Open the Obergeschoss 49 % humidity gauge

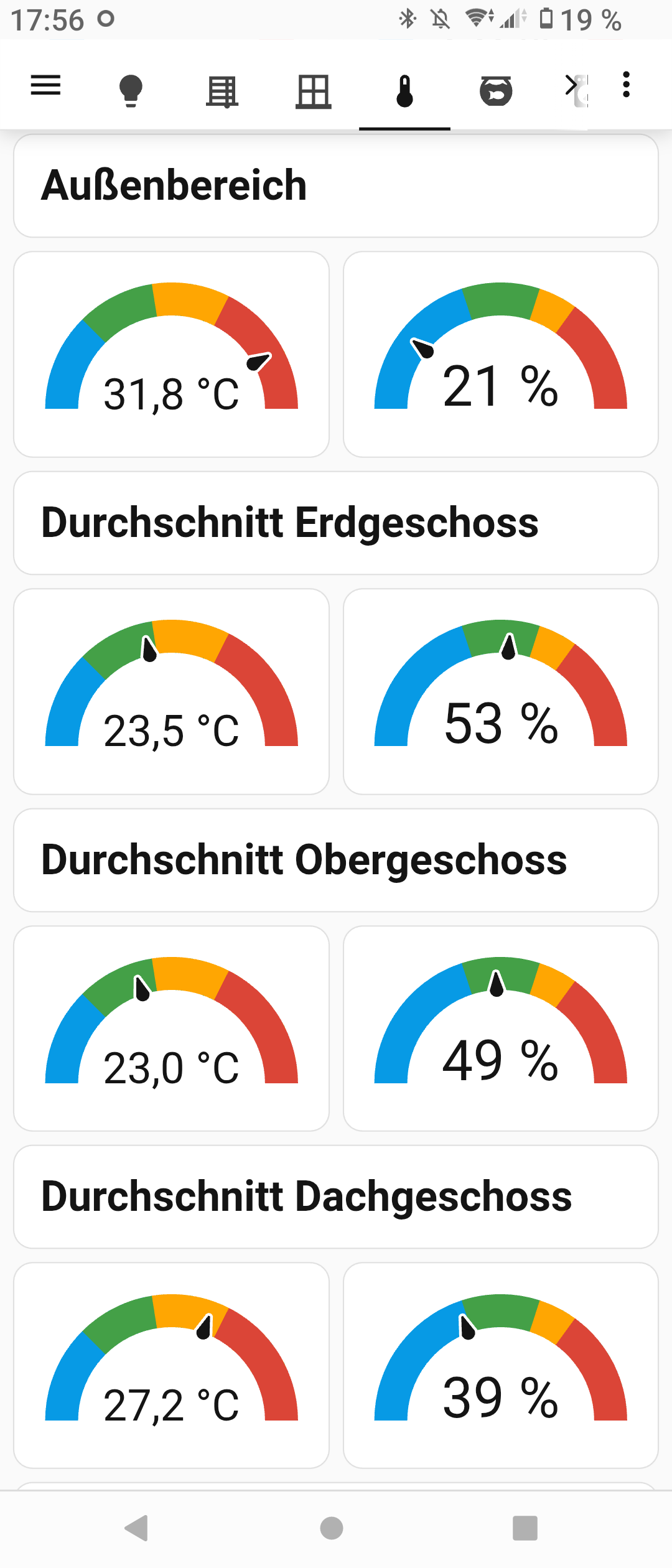[501, 1029]
